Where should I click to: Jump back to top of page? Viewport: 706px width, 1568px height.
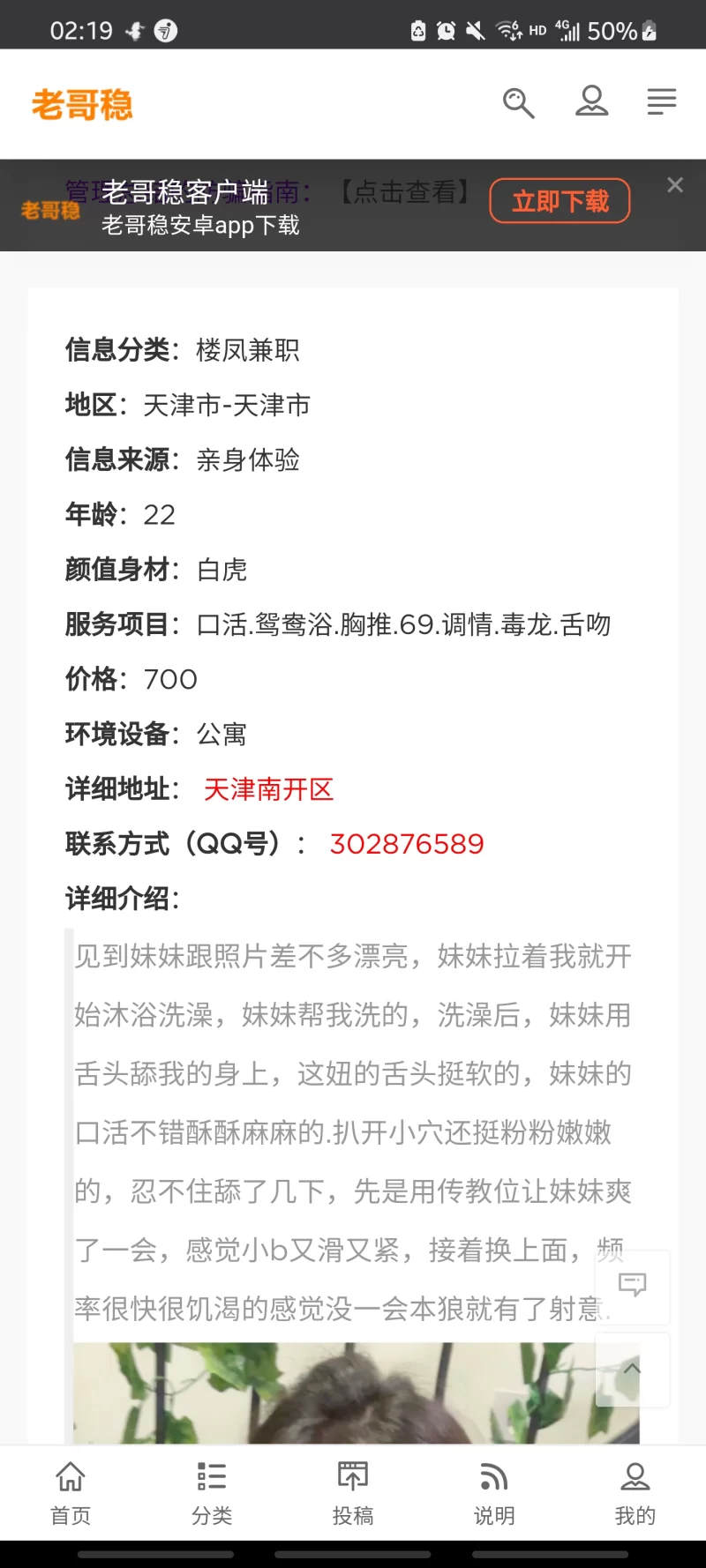632,1369
